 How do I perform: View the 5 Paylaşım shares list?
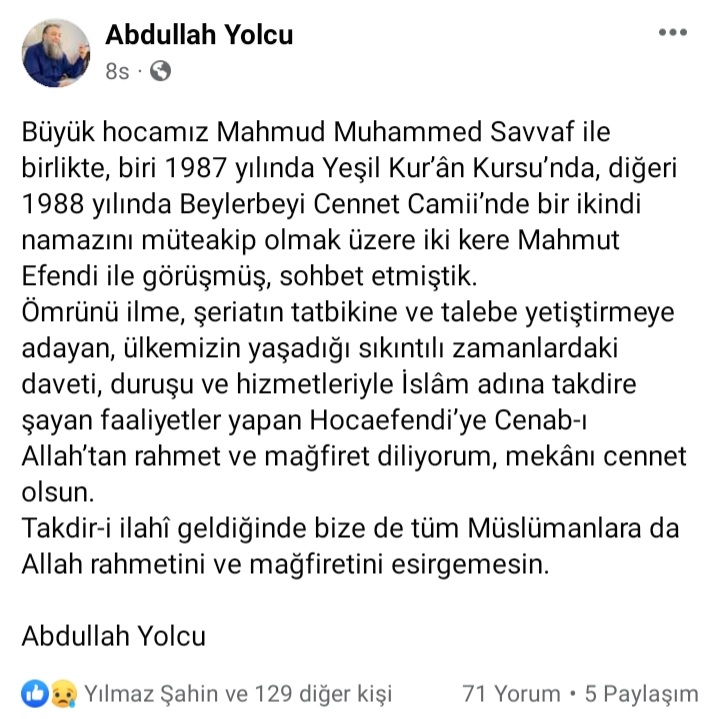tap(640, 693)
